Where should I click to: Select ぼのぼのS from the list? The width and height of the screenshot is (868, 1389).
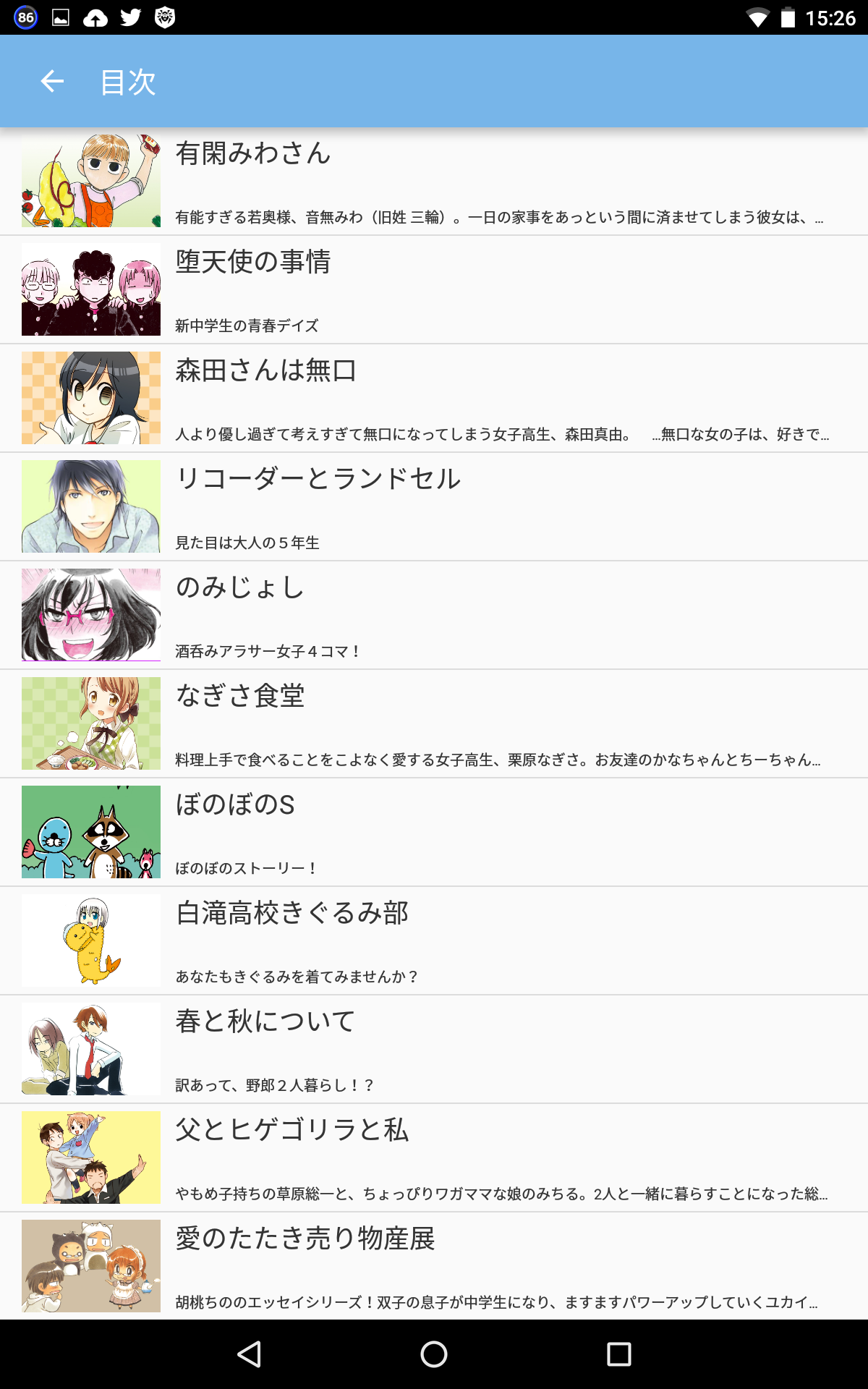point(434,832)
